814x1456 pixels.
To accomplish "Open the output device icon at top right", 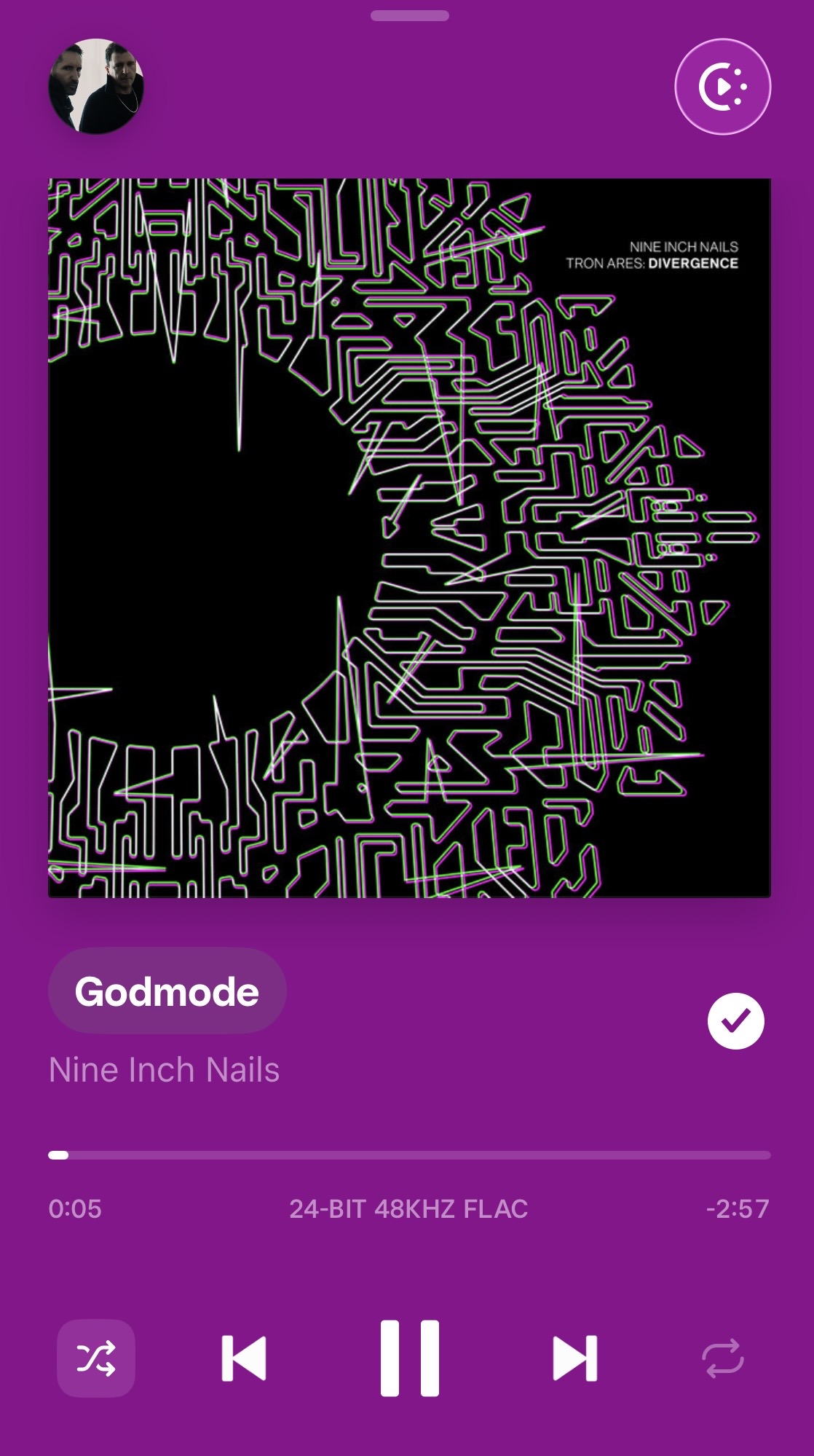I will [x=722, y=86].
